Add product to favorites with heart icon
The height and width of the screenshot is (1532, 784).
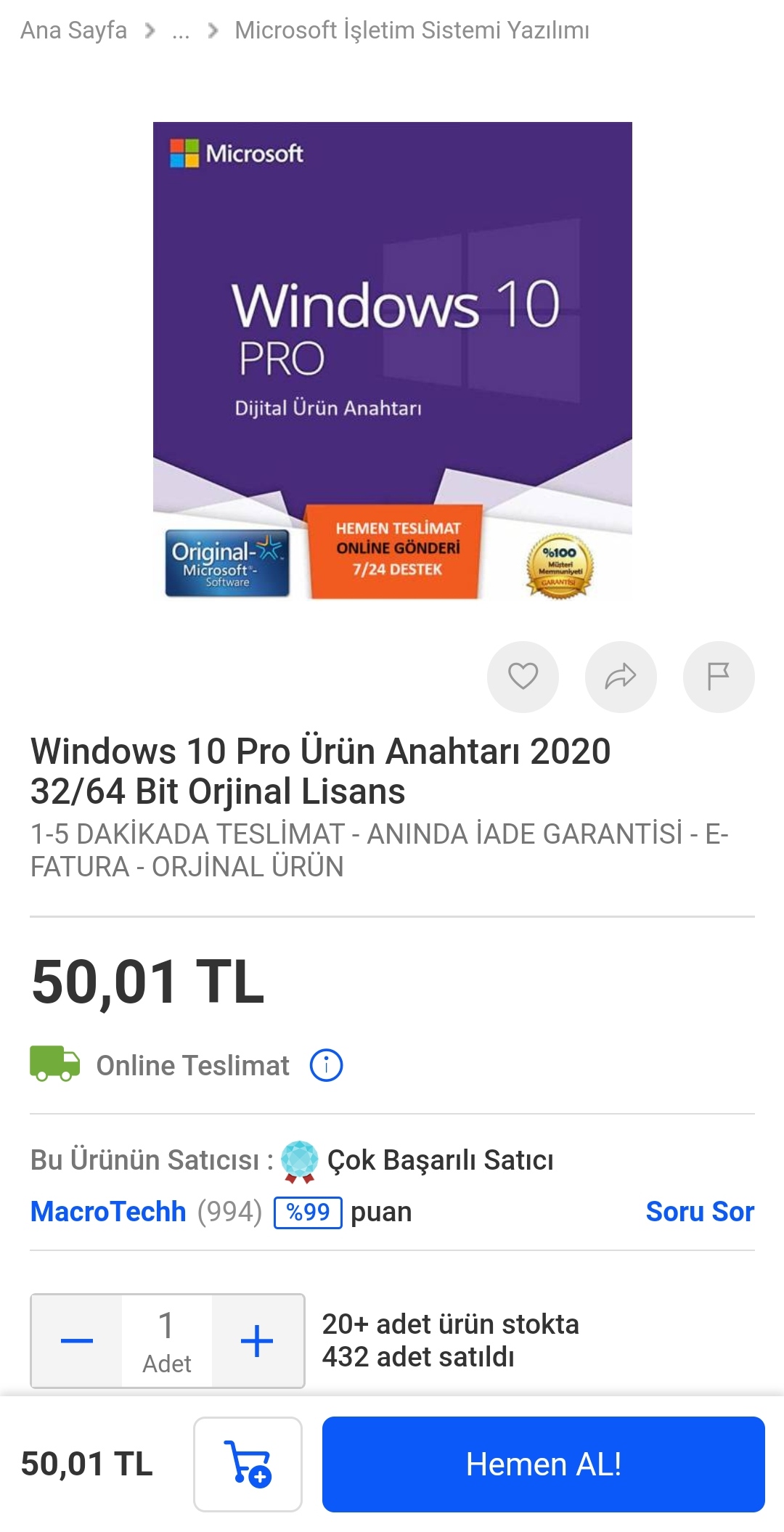point(523,677)
